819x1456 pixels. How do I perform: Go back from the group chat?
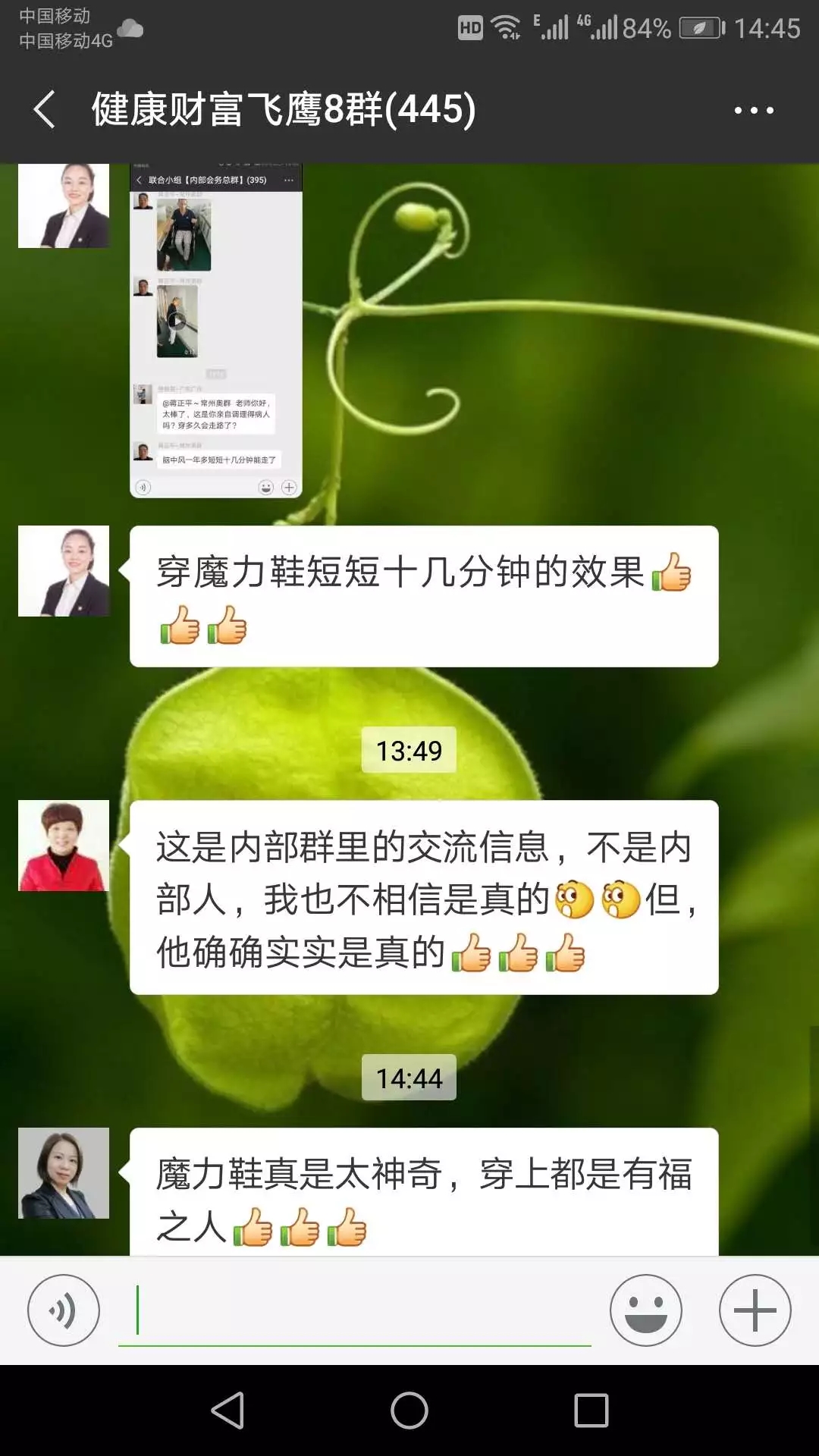point(44,109)
